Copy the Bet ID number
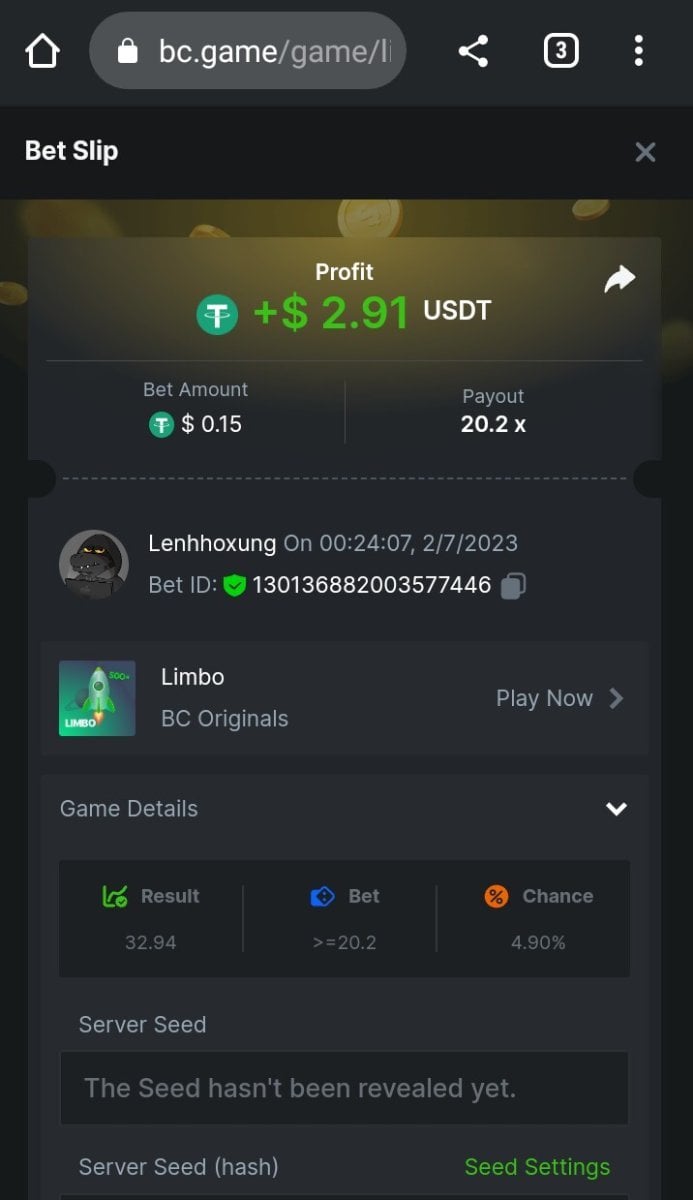The width and height of the screenshot is (693, 1200). coord(513,586)
